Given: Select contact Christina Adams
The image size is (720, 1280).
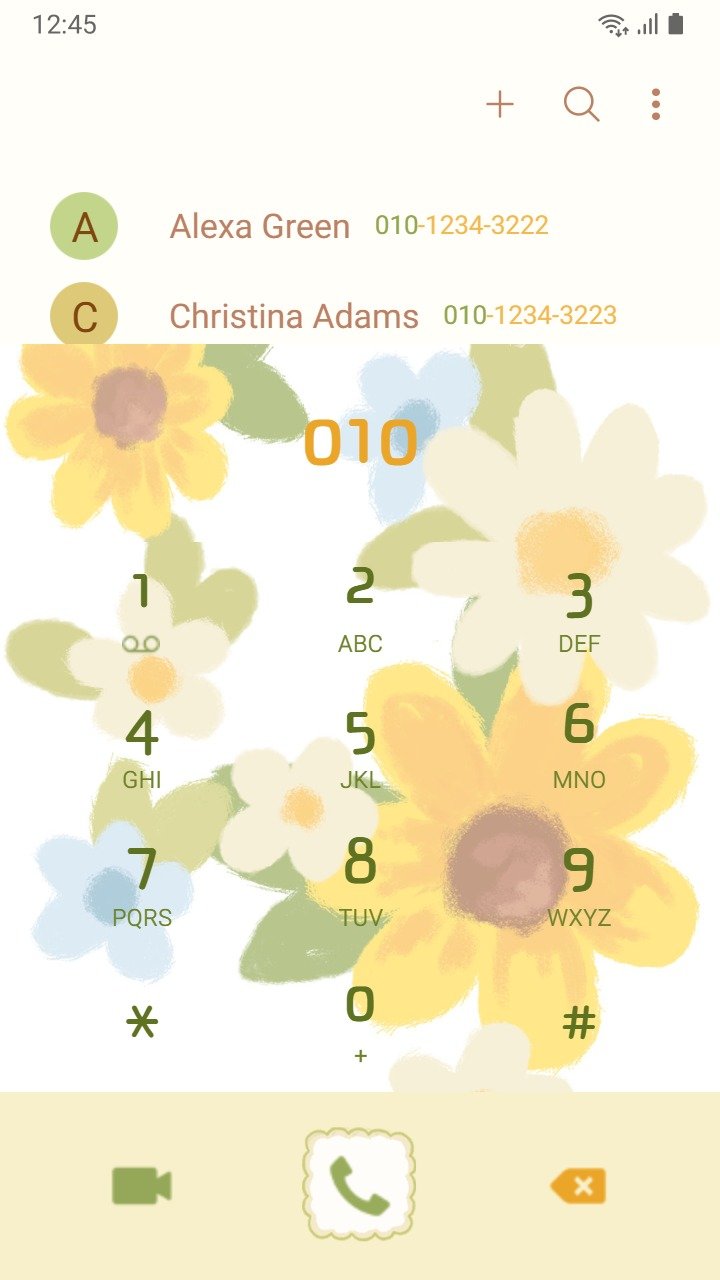Looking at the screenshot, I should click(360, 314).
